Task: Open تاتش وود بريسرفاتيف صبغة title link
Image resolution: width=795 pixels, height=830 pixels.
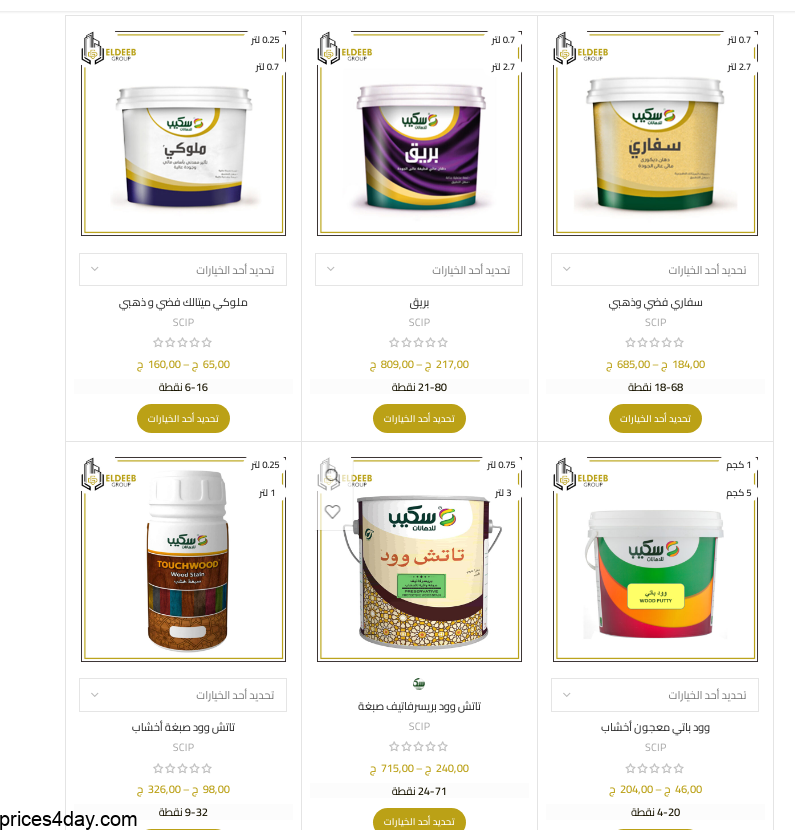Action: (x=419, y=706)
